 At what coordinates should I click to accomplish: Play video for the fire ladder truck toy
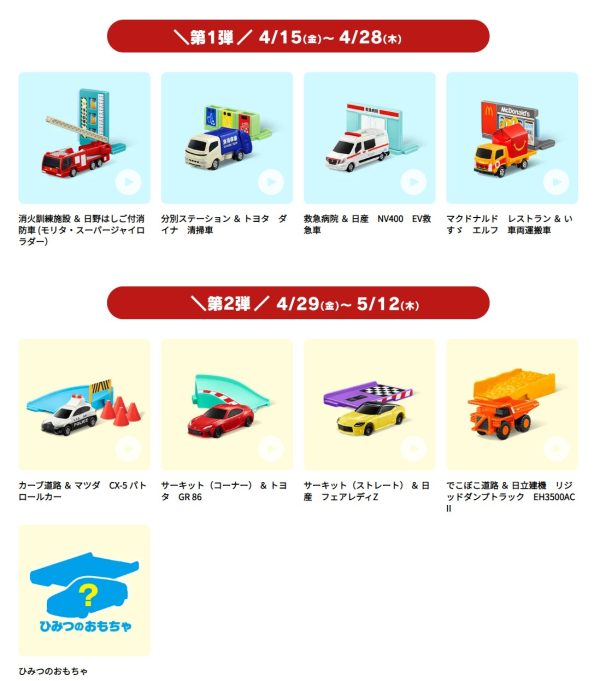click(x=127, y=182)
